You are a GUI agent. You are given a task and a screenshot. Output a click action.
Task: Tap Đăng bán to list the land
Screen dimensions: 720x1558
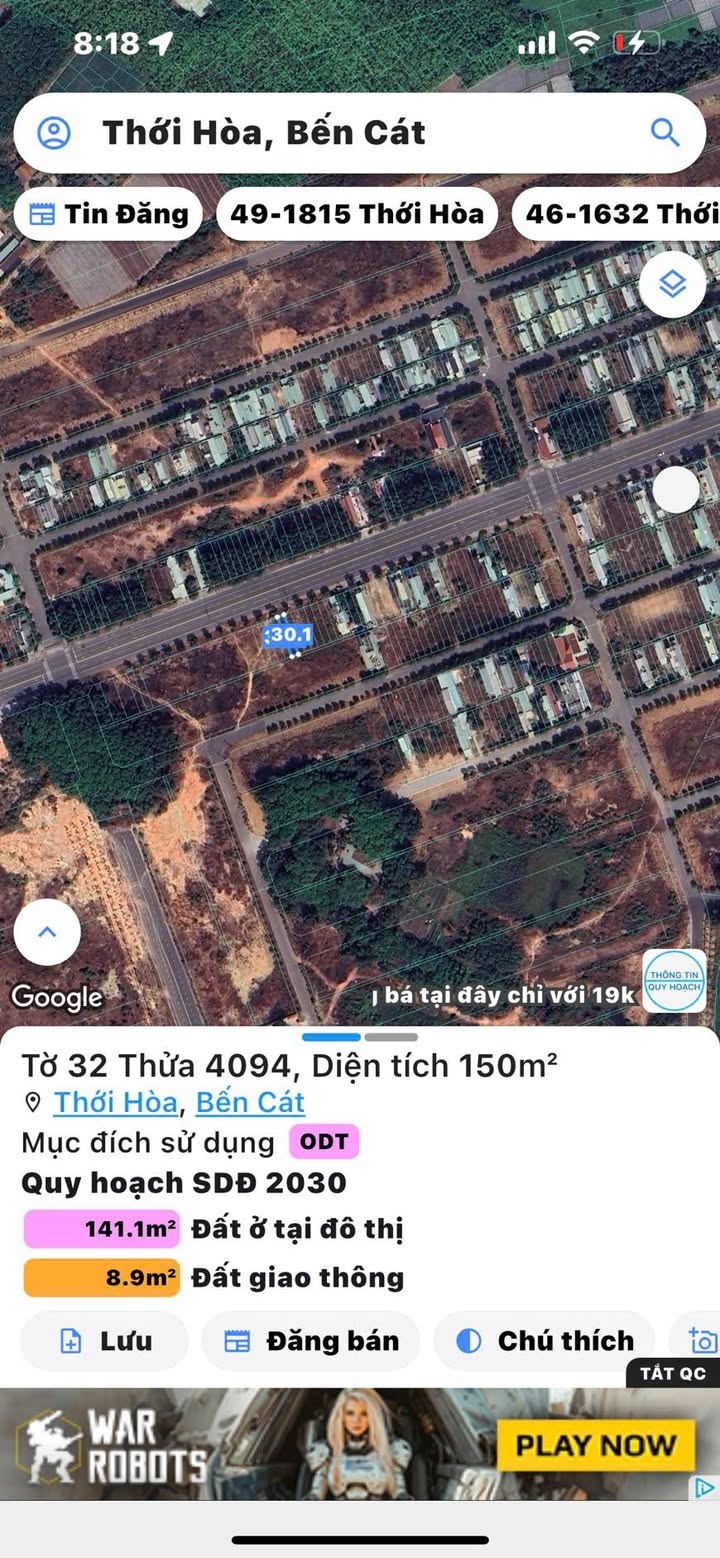coord(311,1341)
